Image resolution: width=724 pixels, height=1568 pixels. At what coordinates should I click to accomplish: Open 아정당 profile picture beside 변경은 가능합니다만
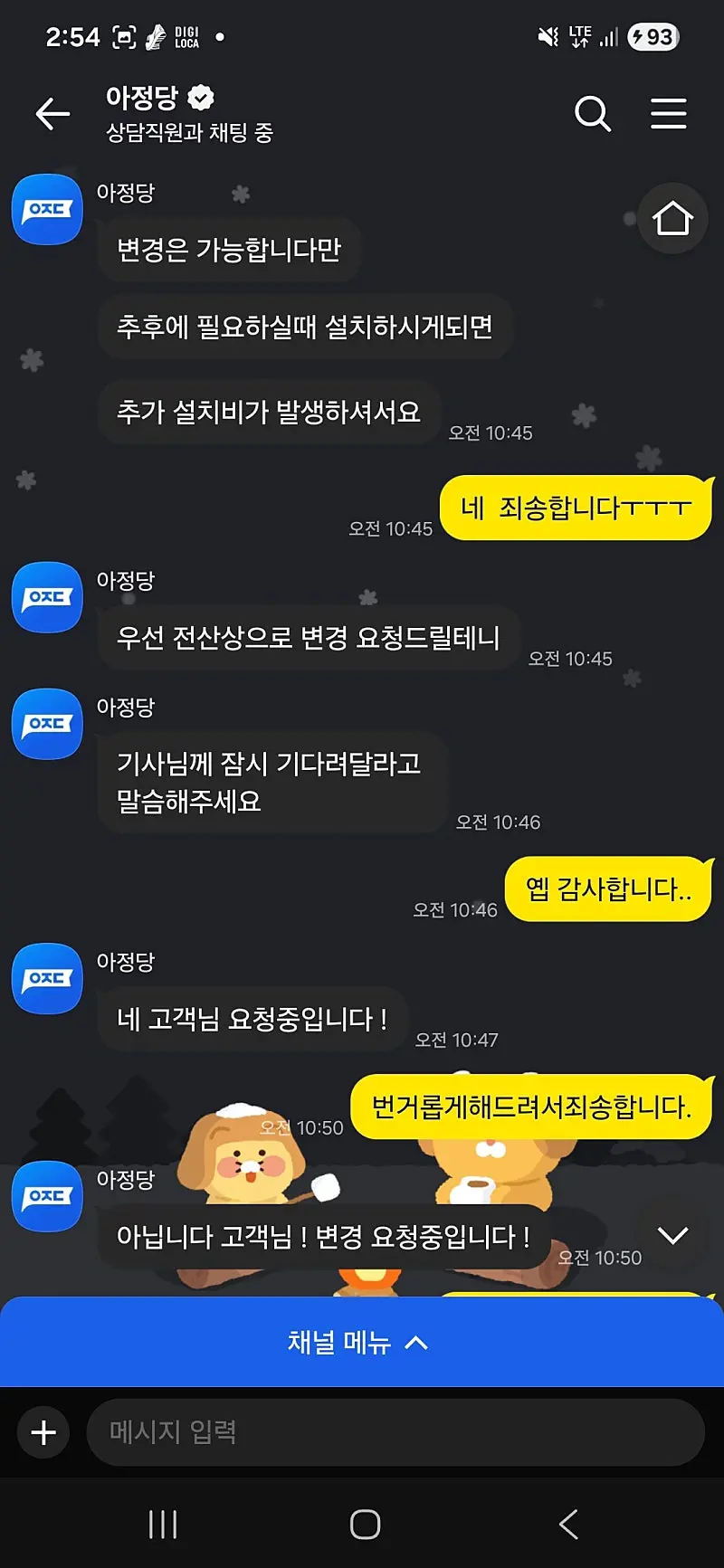point(47,210)
